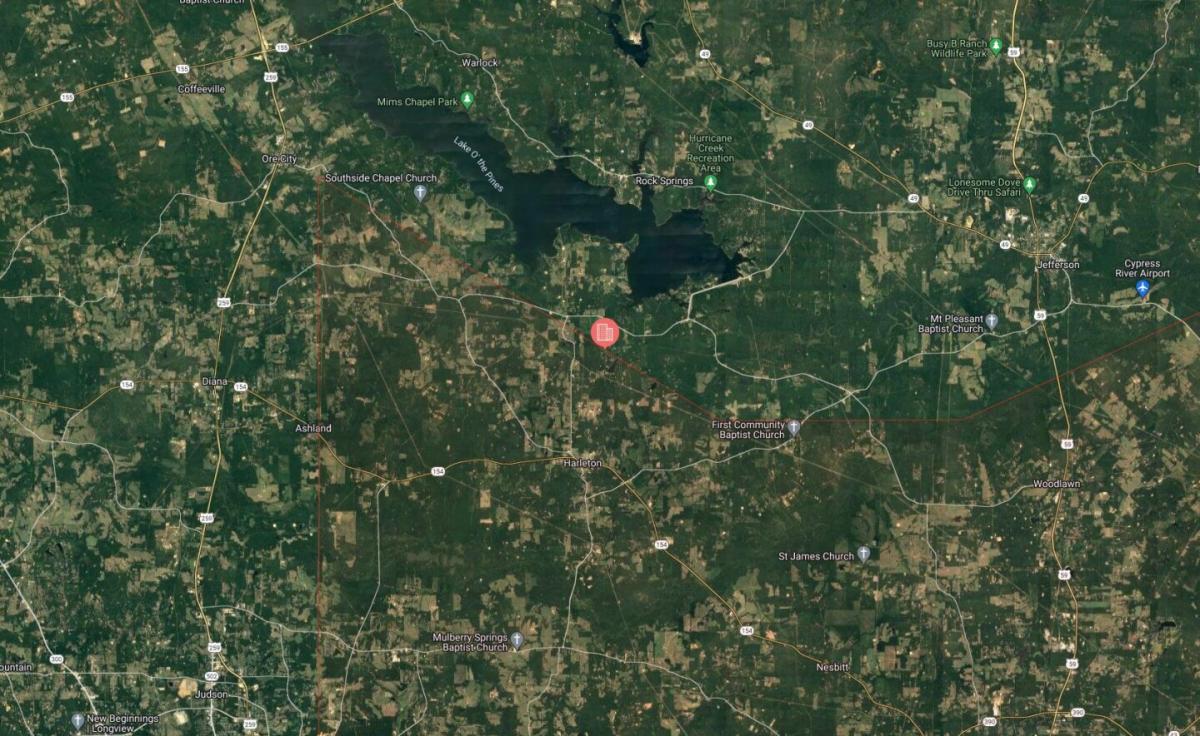Image resolution: width=1200 pixels, height=736 pixels.
Task: Tap the Mt Pleasant Baptist Church pin
Action: 991,321
